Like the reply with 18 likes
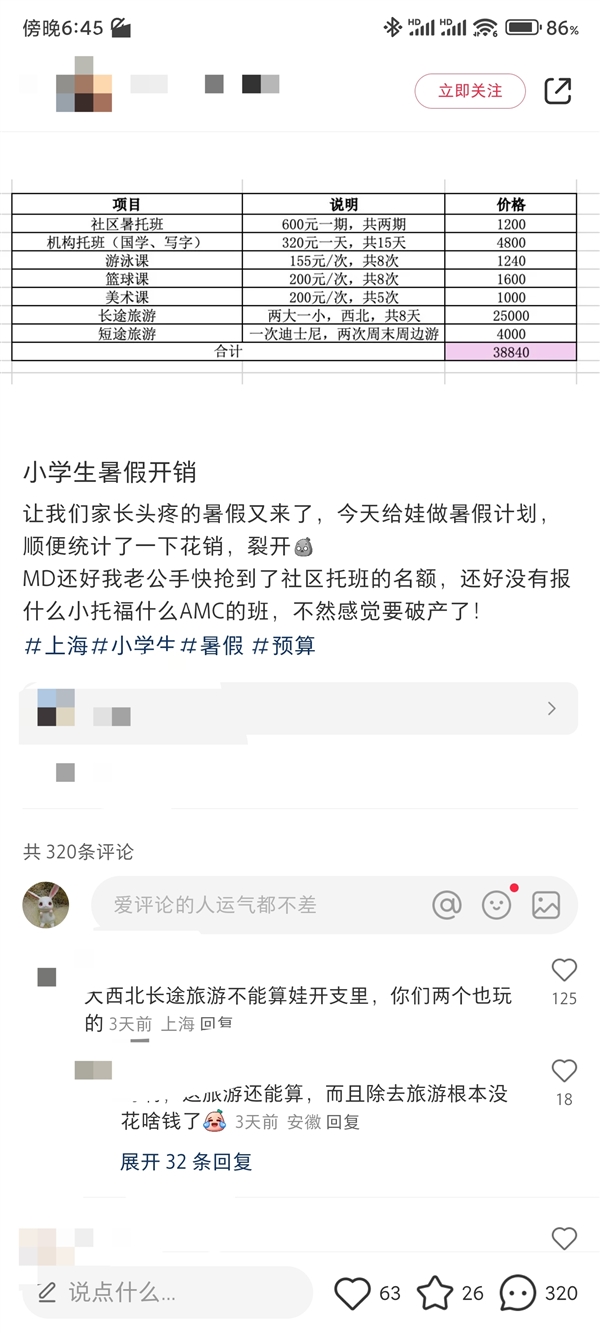This screenshot has width=600, height=1333. coord(564,1071)
